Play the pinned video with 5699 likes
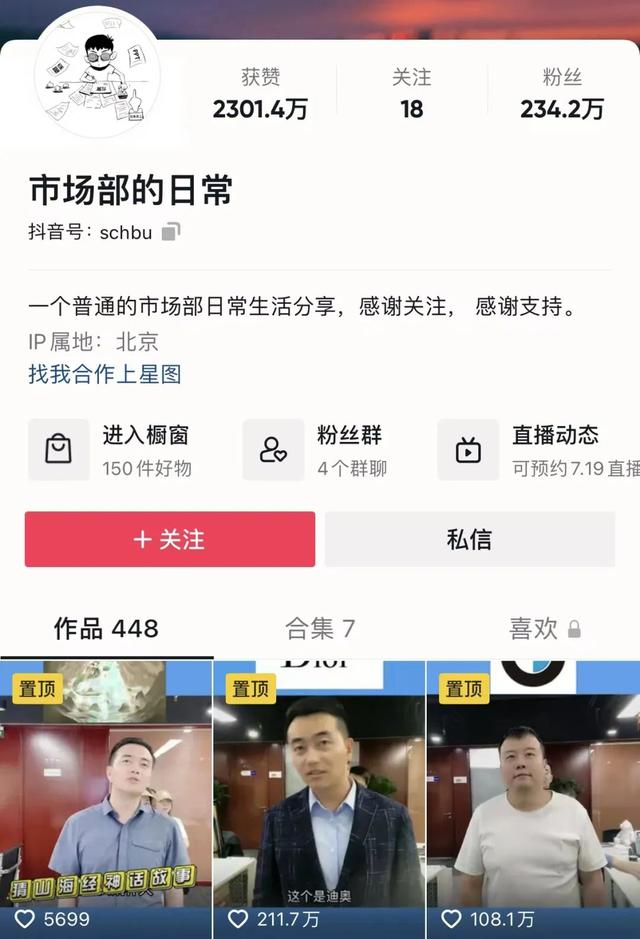 point(105,790)
